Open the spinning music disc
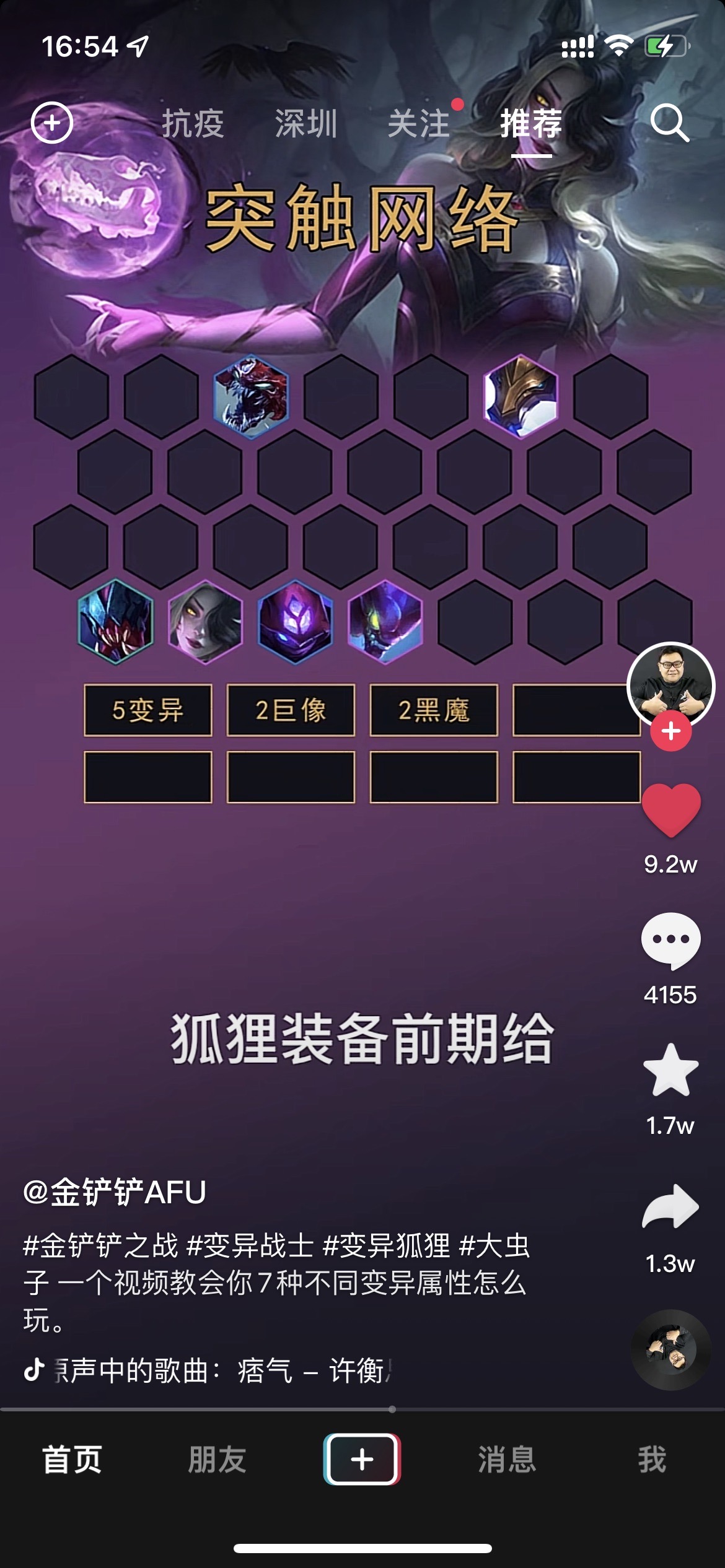 pos(671,1349)
